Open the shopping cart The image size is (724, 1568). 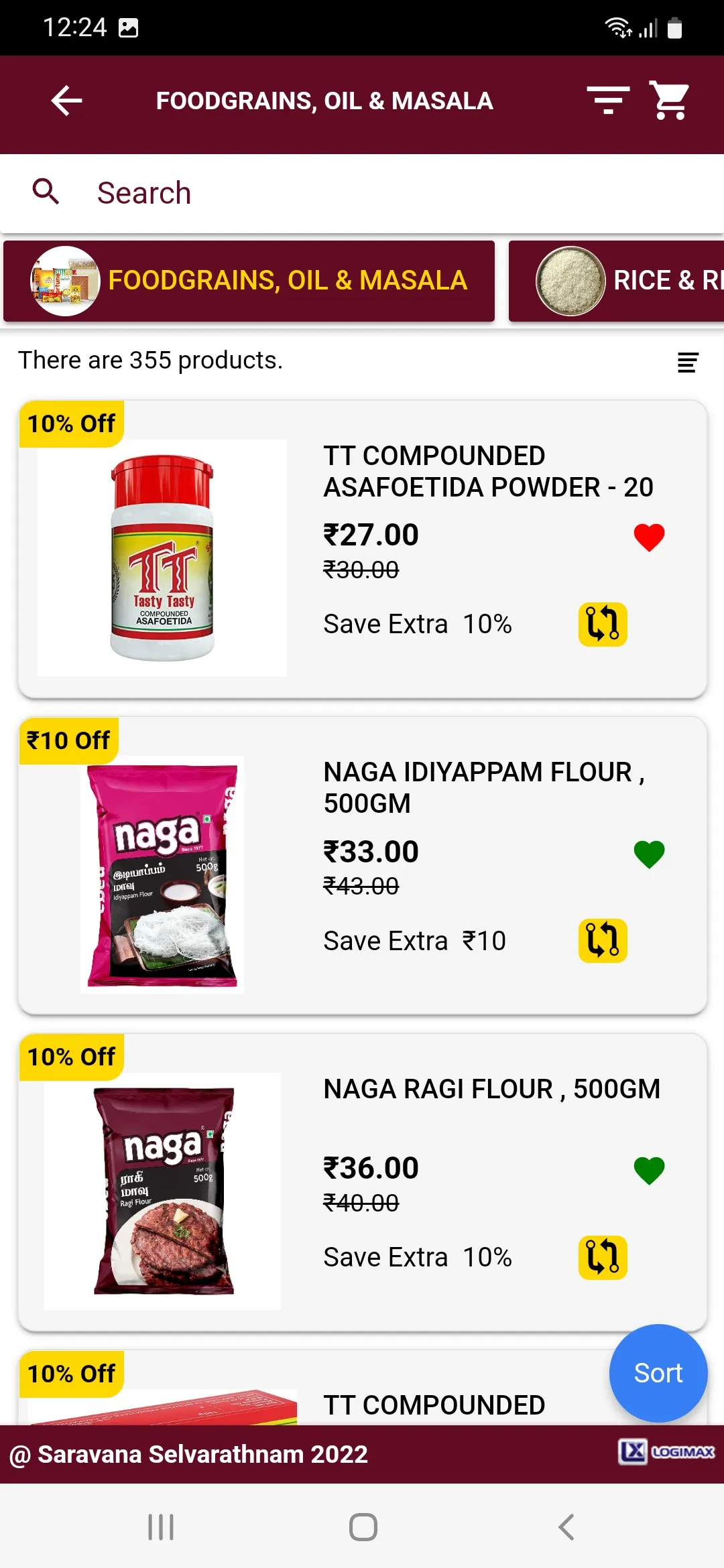click(x=670, y=101)
